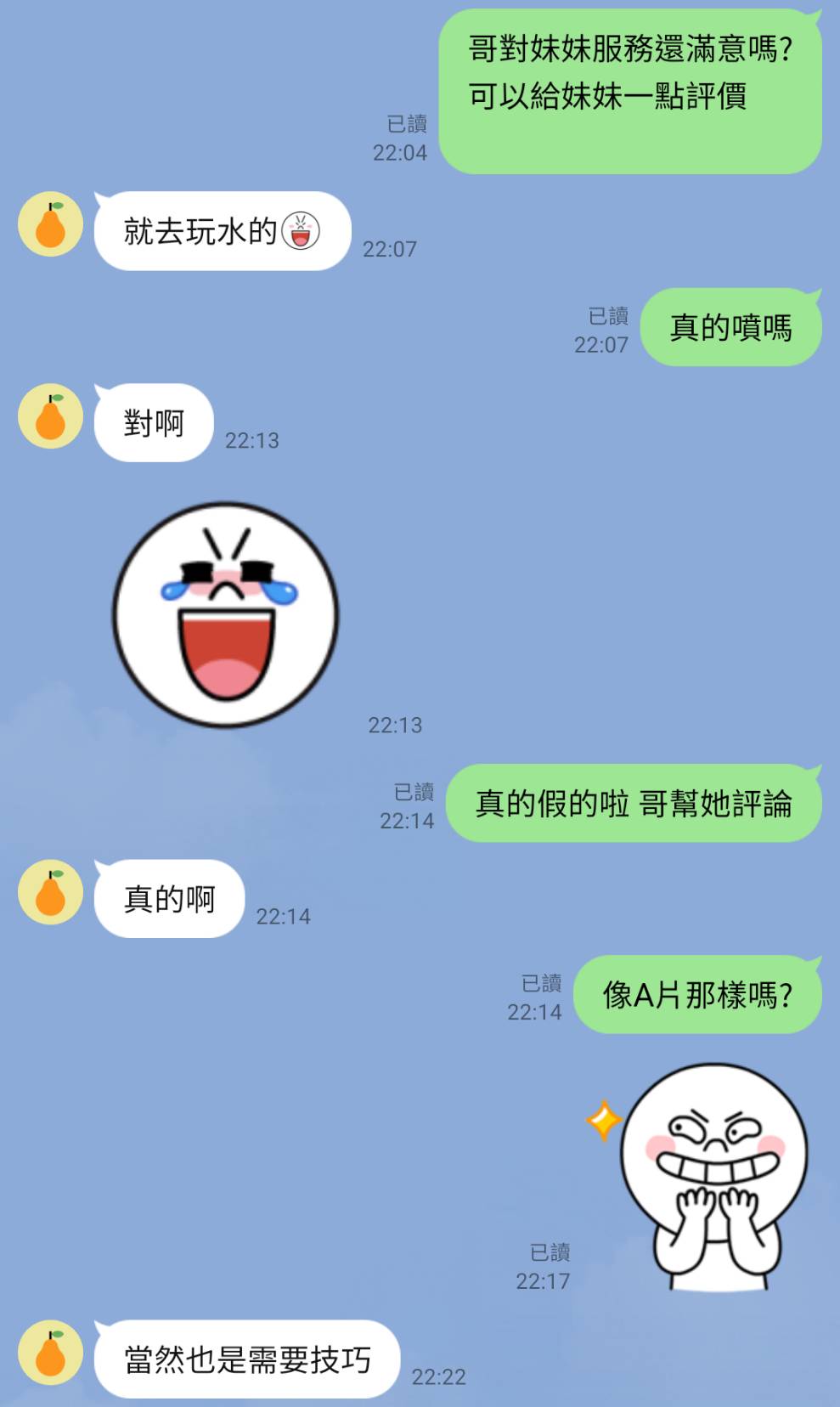Open the laughing crying Moon sticker
The width and height of the screenshot is (840, 1407).
pos(226,615)
